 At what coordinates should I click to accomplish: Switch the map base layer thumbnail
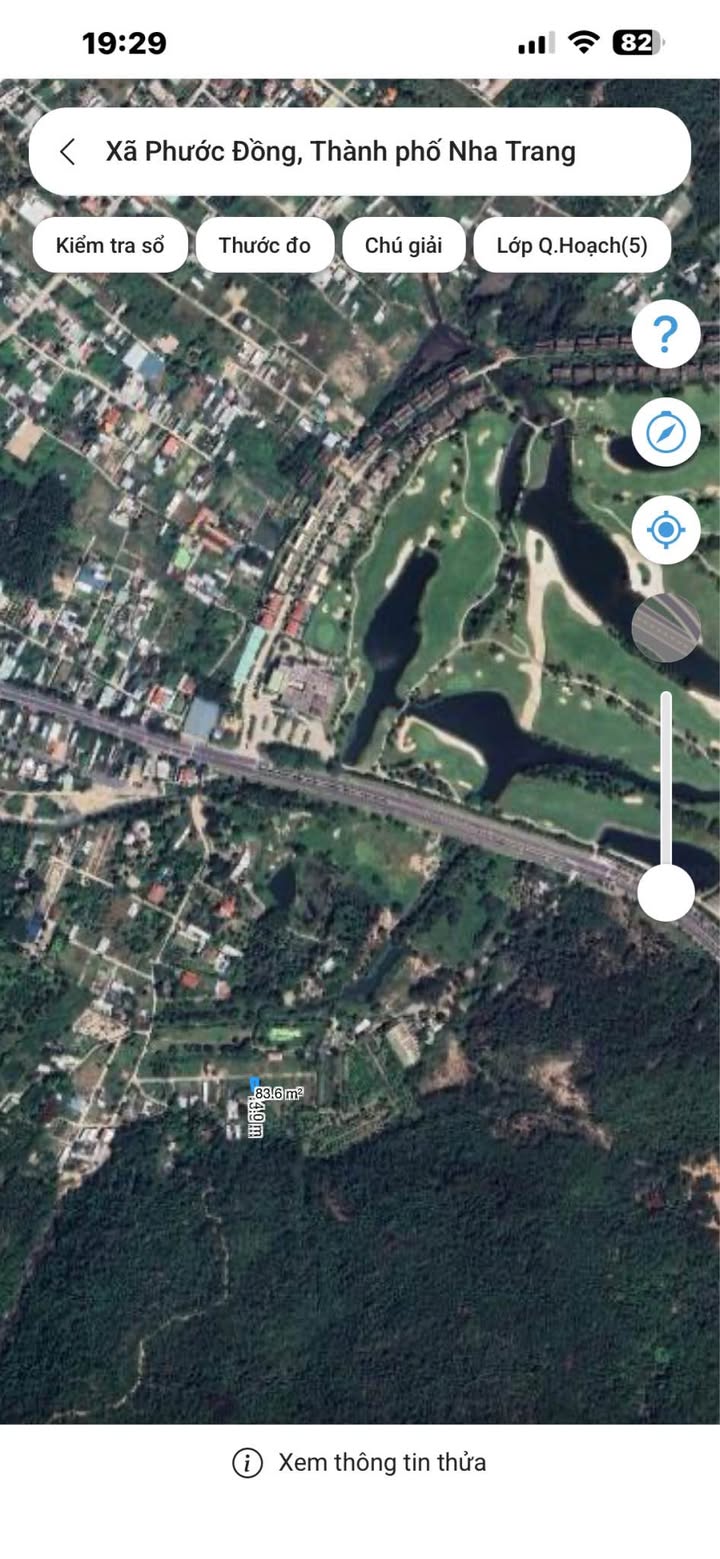coord(665,628)
